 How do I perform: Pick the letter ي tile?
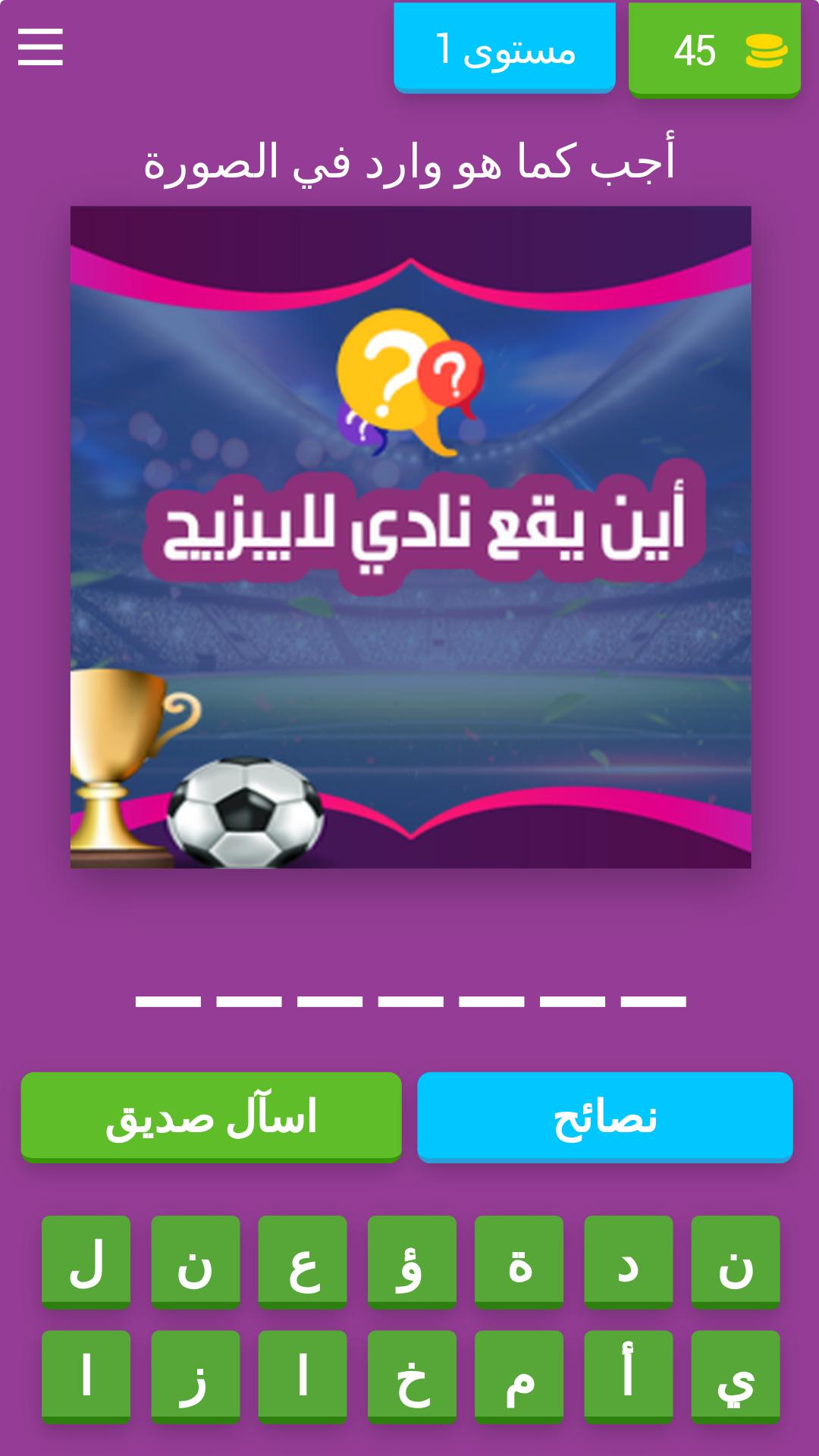click(736, 1377)
